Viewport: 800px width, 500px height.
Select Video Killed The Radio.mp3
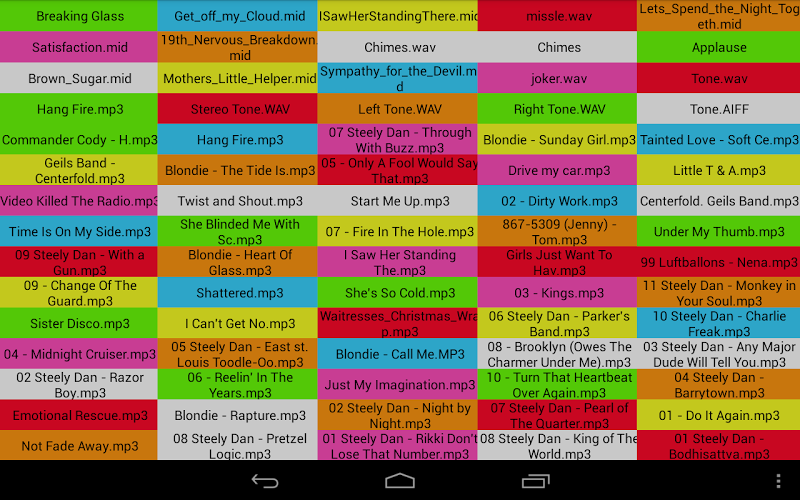tap(79, 201)
